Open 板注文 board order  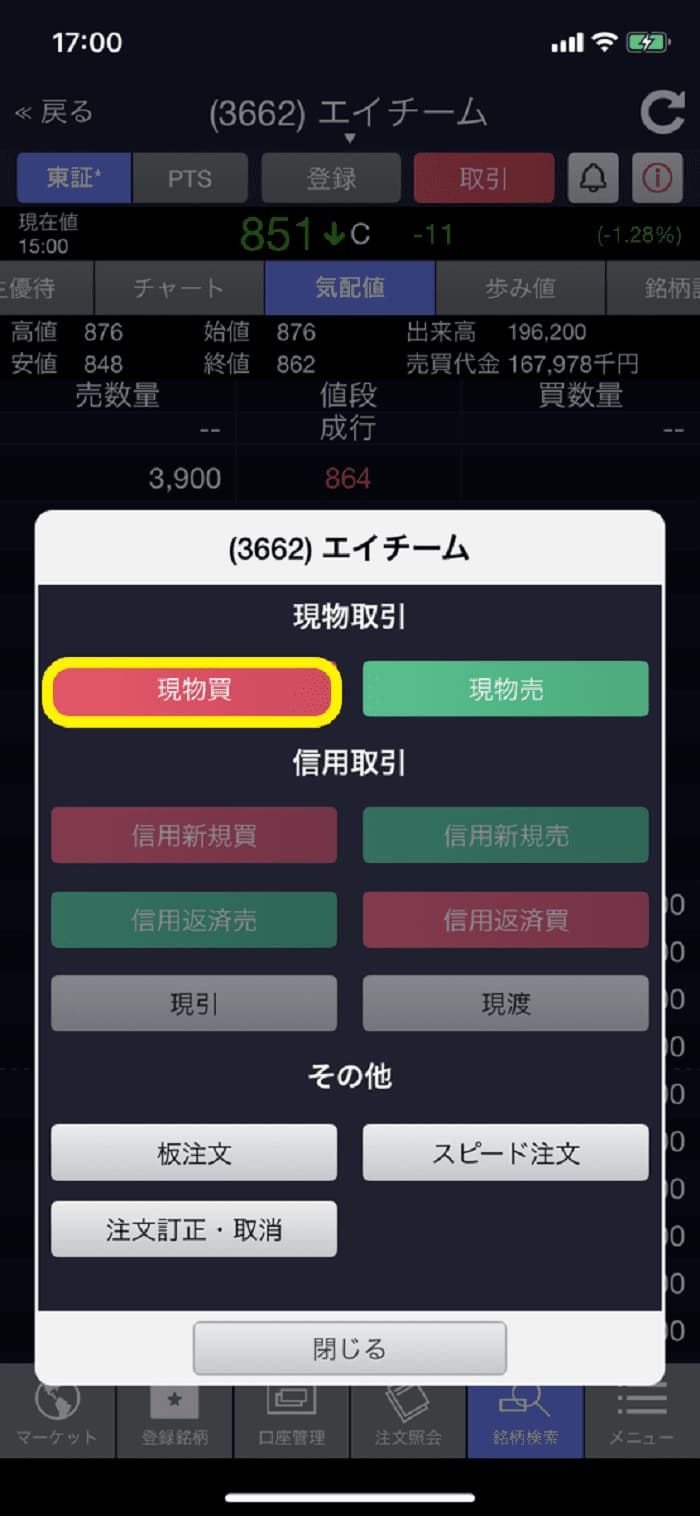coord(194,1152)
